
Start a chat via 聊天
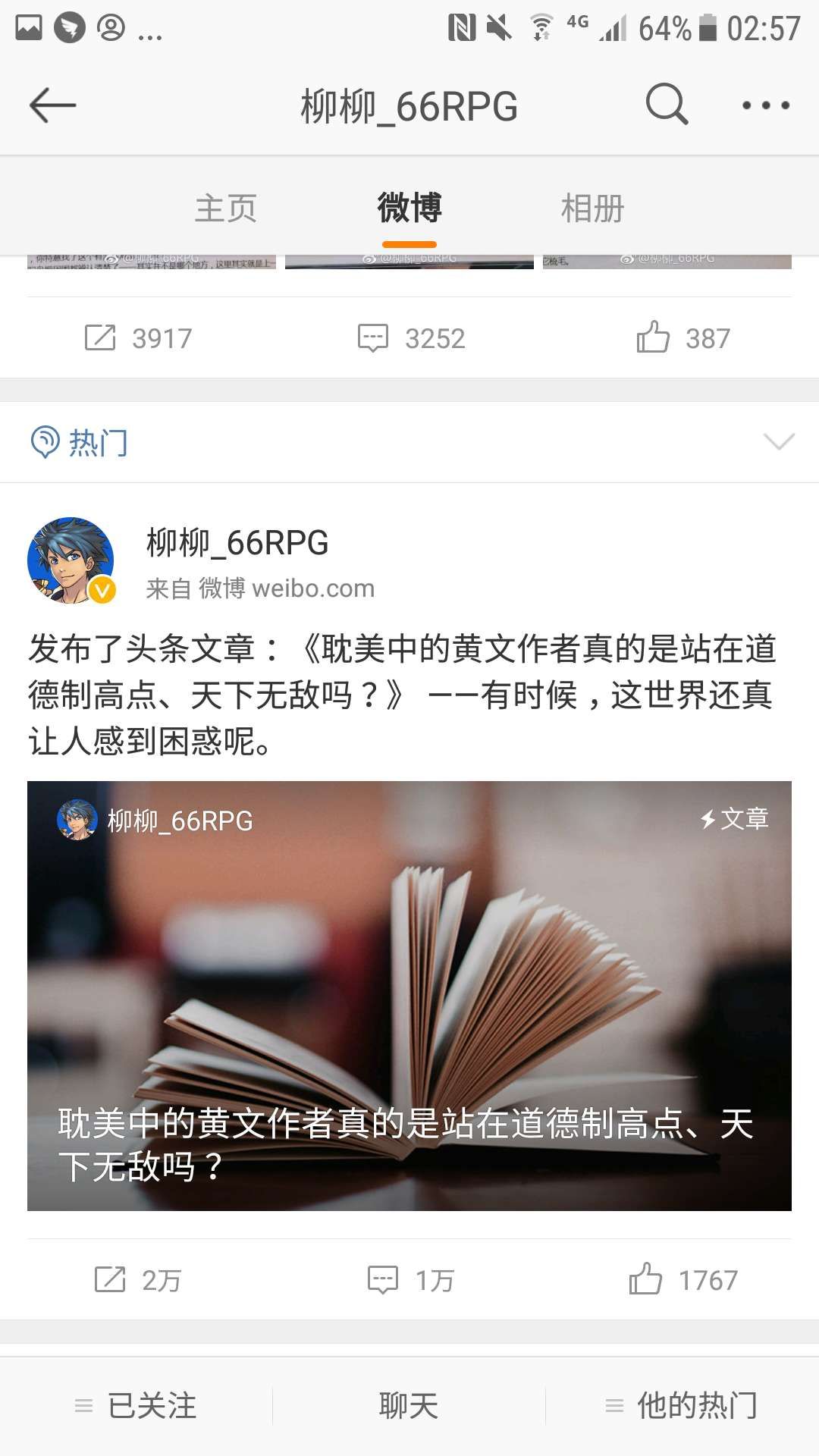pos(409,1406)
